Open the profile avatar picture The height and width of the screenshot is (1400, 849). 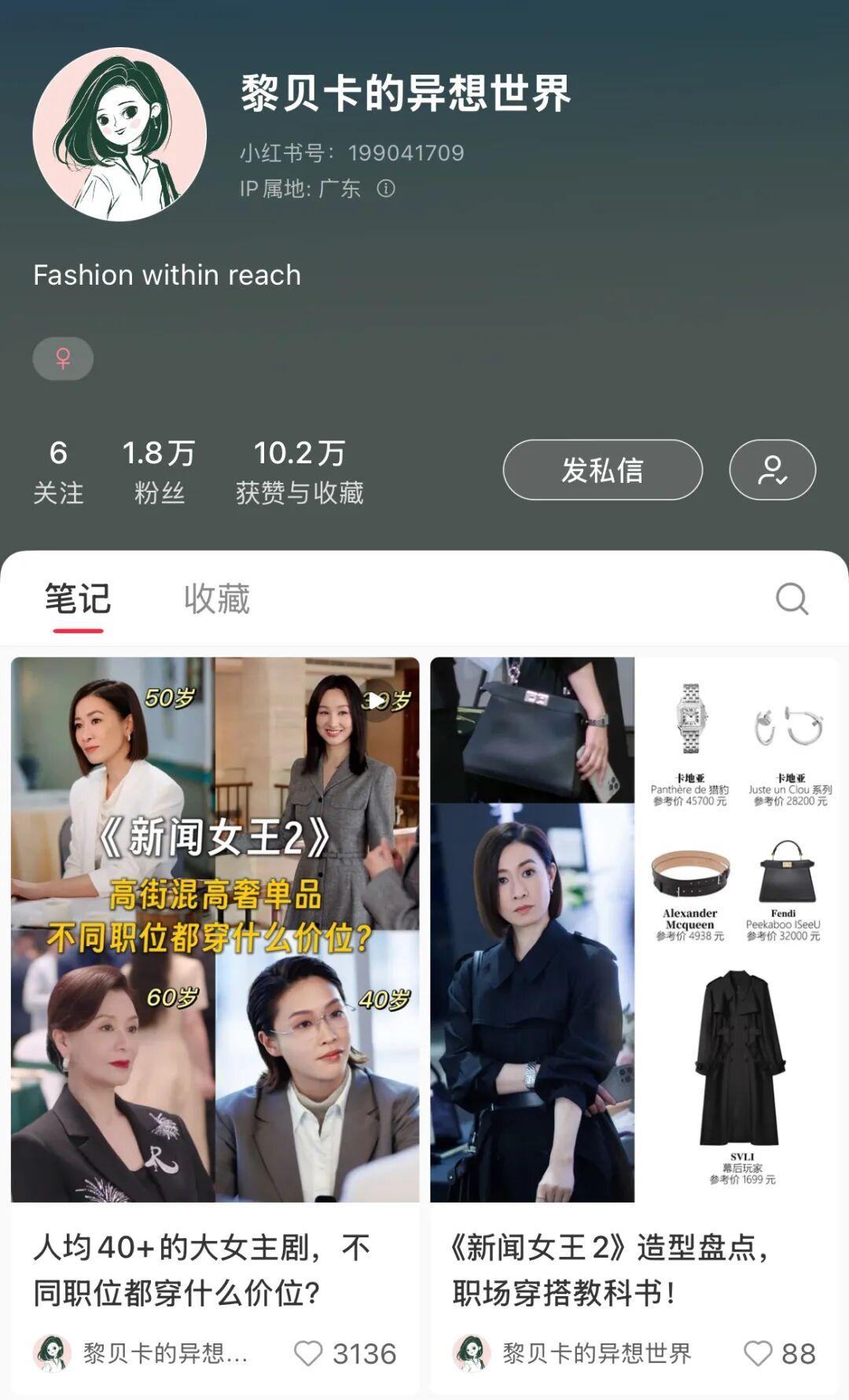pyautogui.click(x=119, y=134)
